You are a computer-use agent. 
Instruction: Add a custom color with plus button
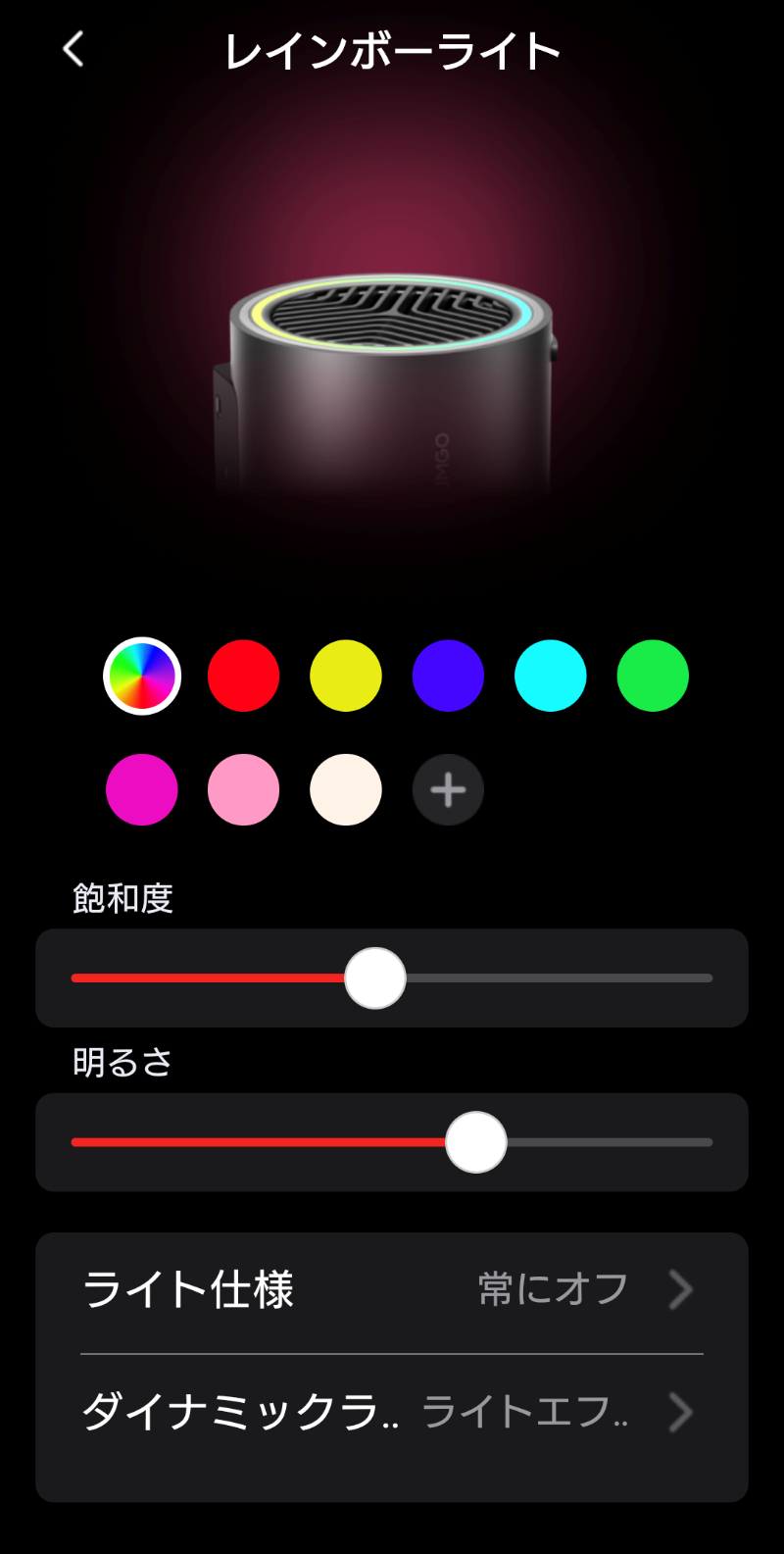click(448, 789)
